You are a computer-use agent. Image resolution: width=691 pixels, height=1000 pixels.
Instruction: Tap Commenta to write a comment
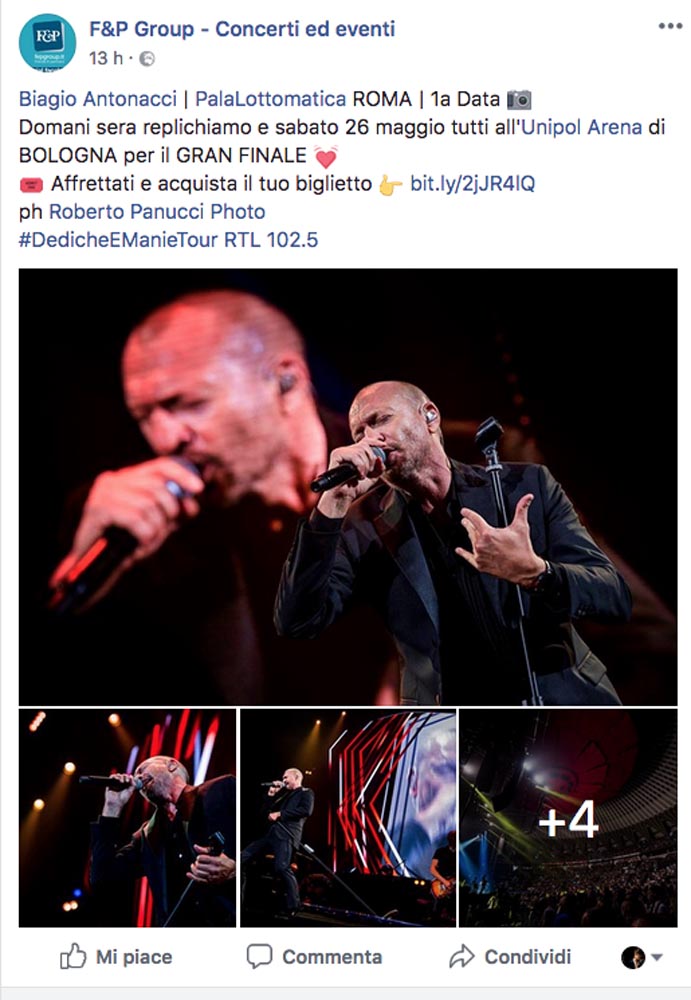(314, 957)
